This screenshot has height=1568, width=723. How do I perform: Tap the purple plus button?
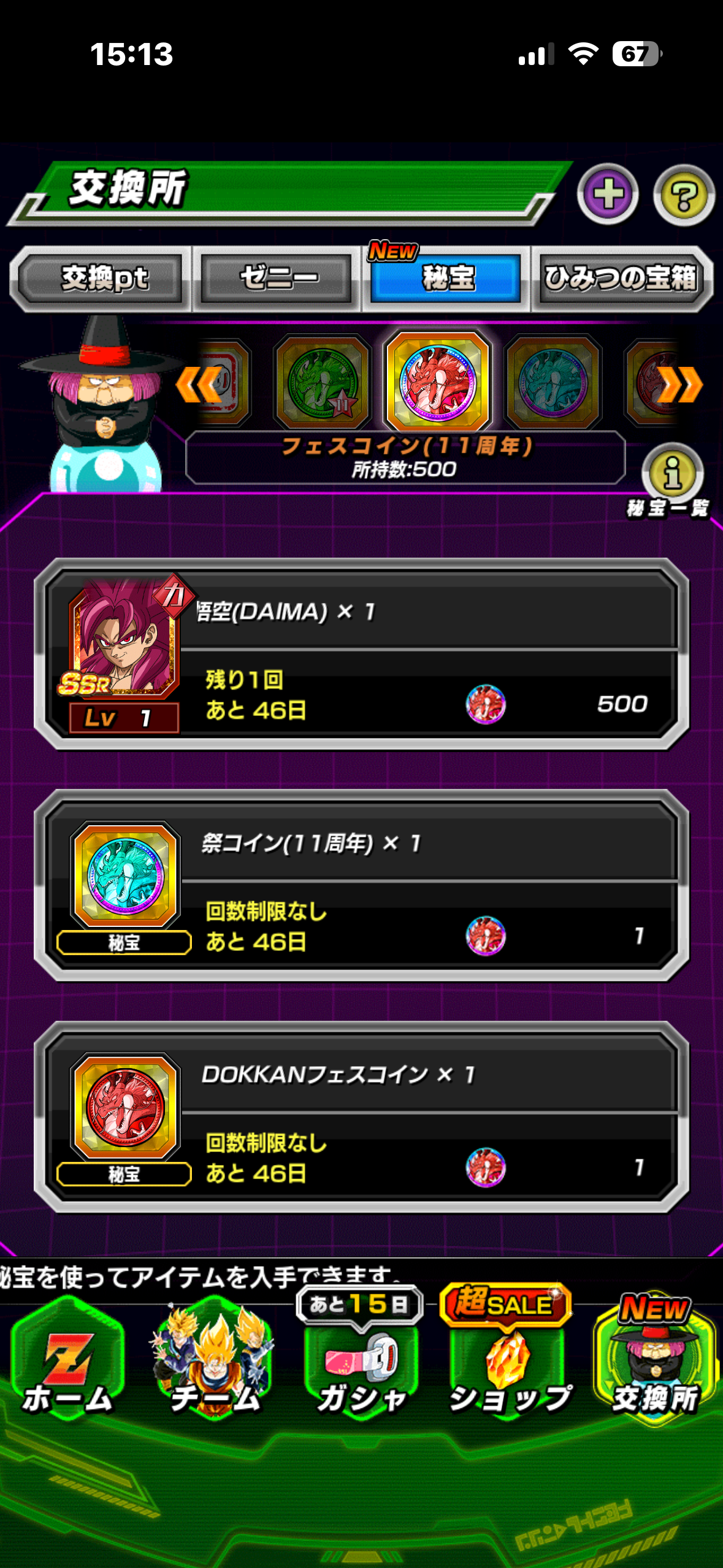607,194
